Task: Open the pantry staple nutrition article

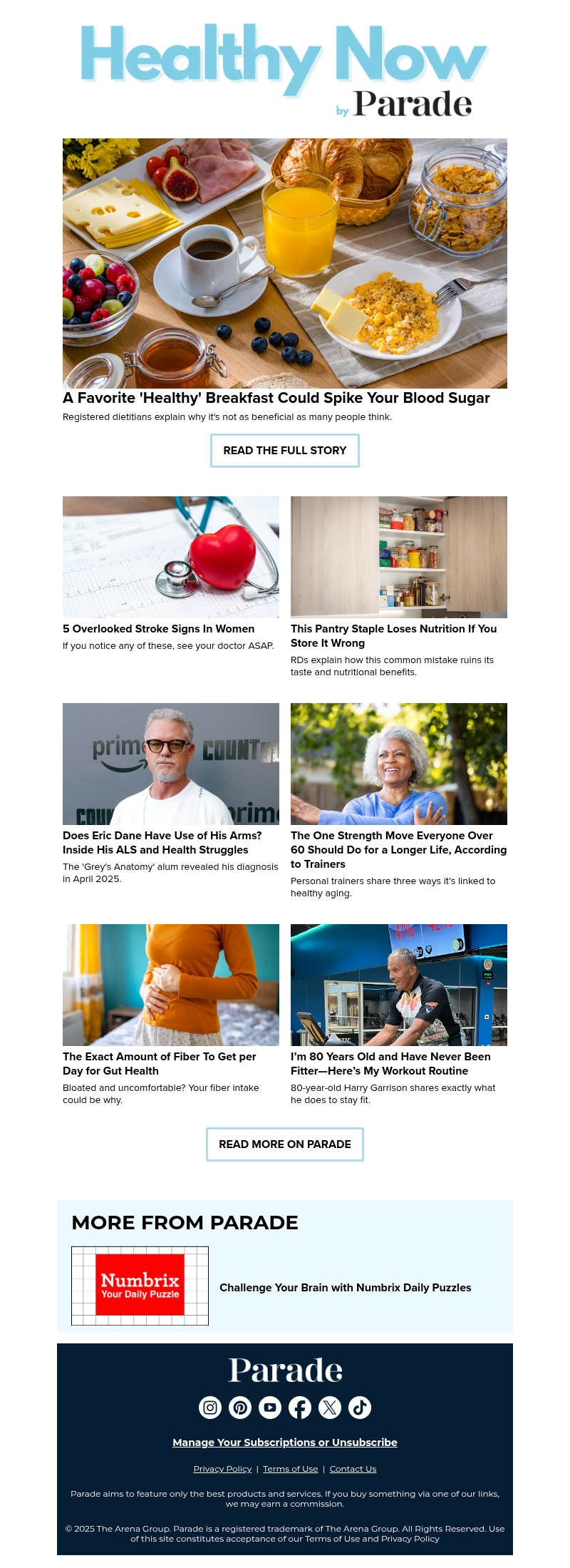Action: [394, 635]
